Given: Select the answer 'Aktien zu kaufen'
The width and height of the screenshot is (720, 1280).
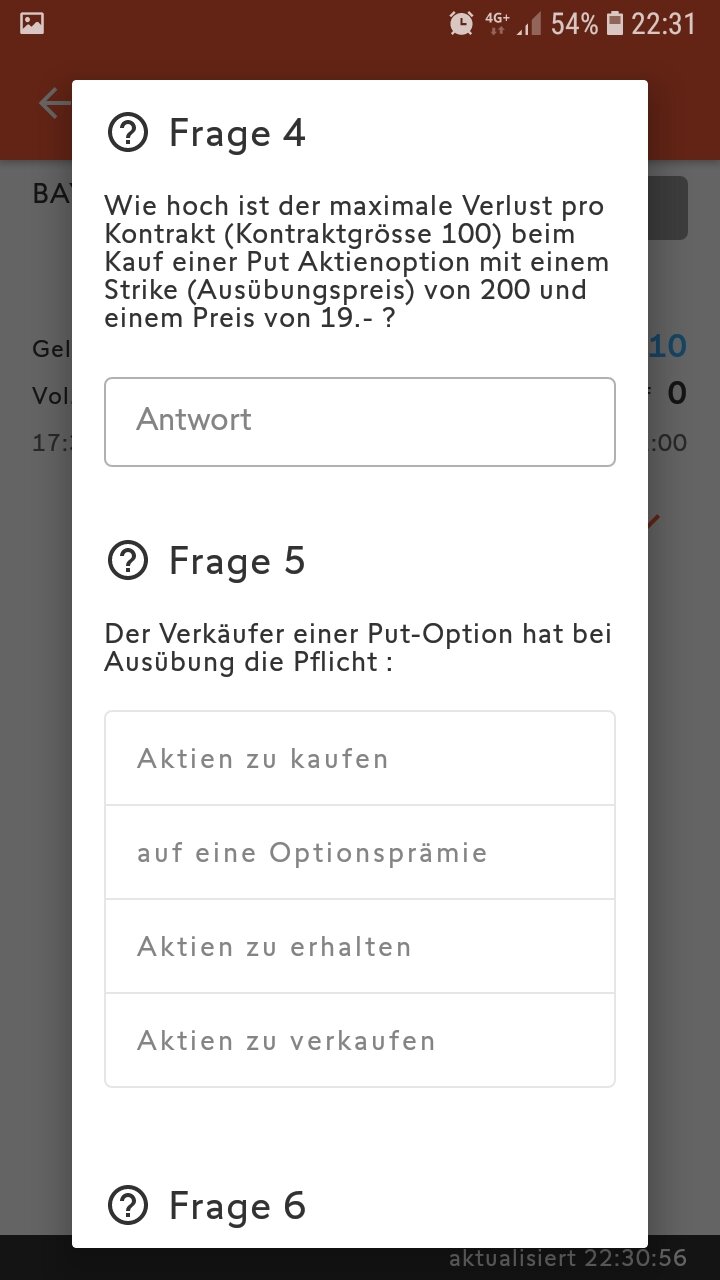Looking at the screenshot, I should [x=359, y=759].
